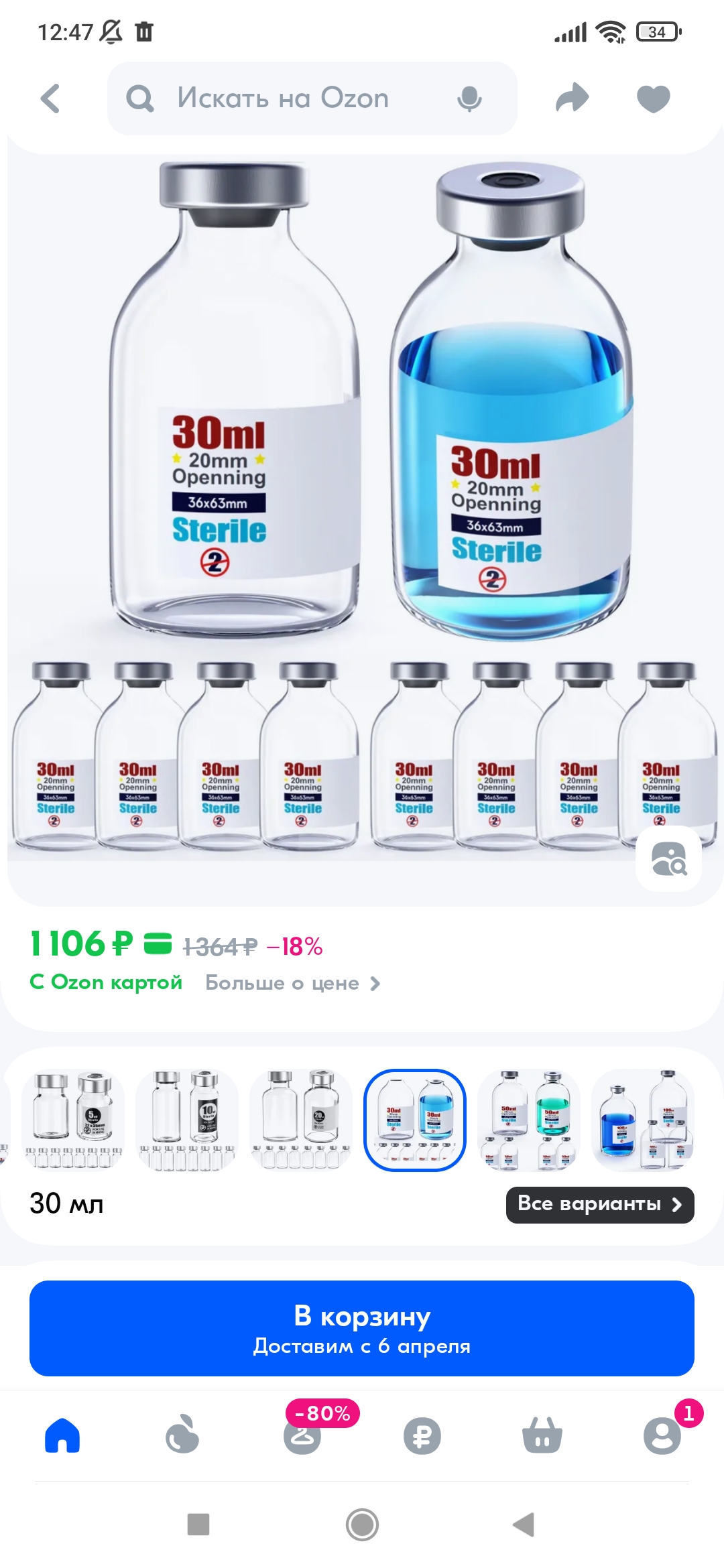The width and height of the screenshot is (724, 1568).
Task: Go back using the top arrow
Action: (51, 99)
